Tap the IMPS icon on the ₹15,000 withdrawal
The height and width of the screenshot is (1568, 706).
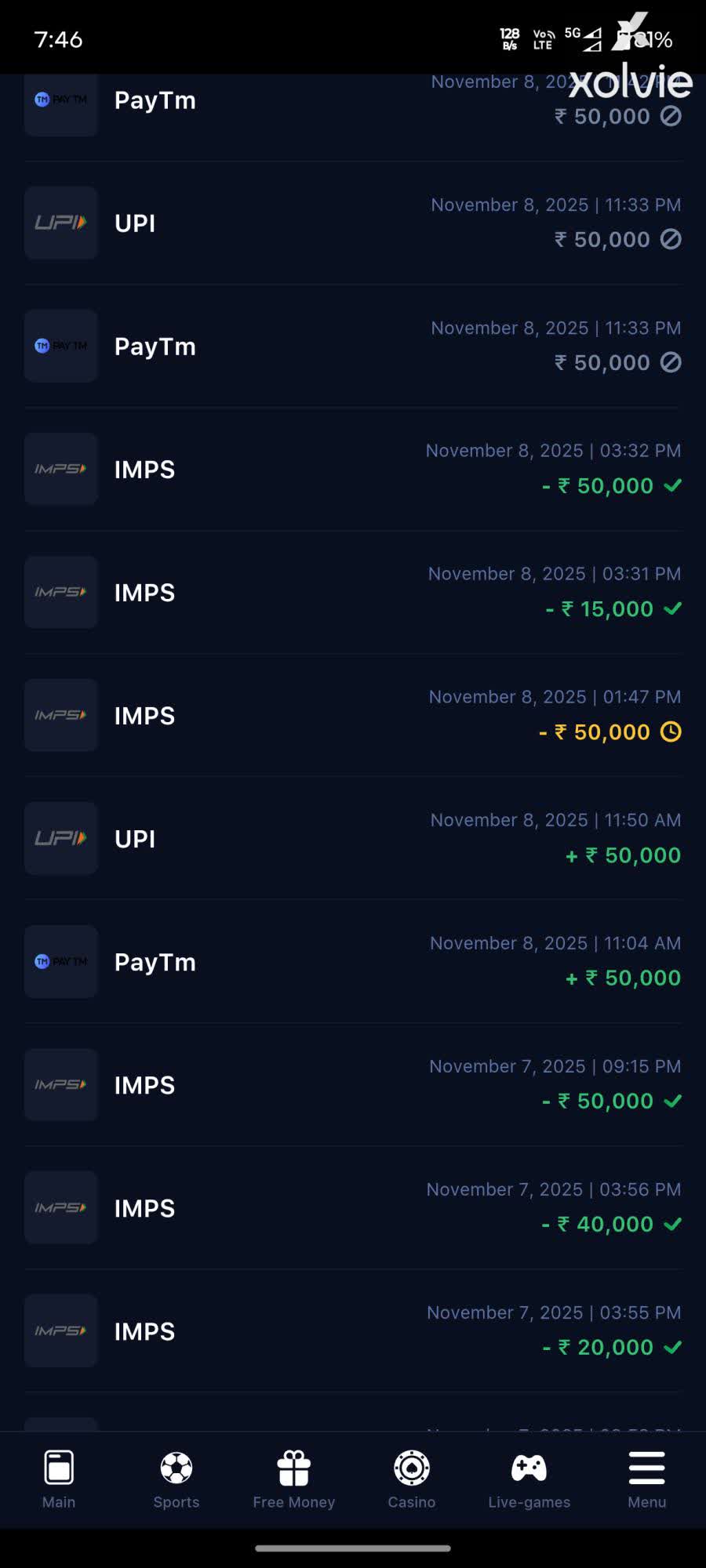pos(60,592)
